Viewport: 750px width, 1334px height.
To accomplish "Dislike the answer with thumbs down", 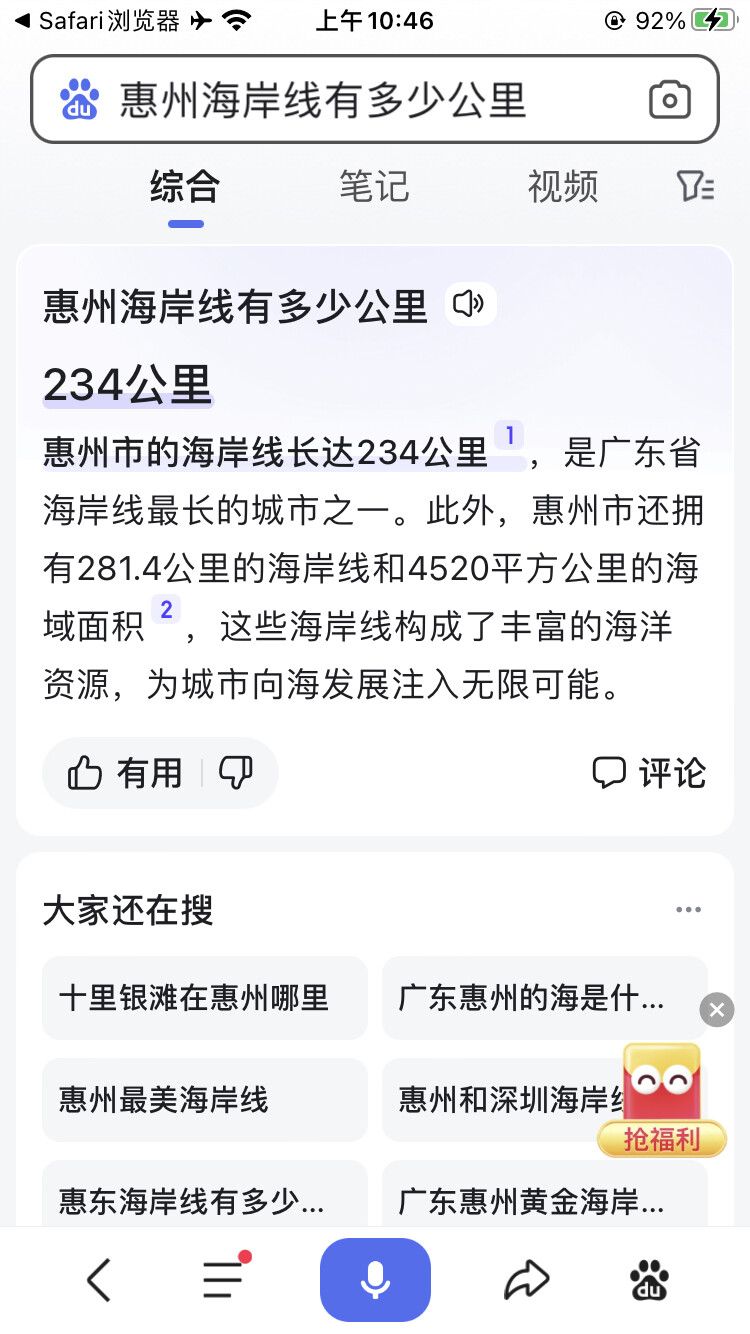I will point(236,773).
